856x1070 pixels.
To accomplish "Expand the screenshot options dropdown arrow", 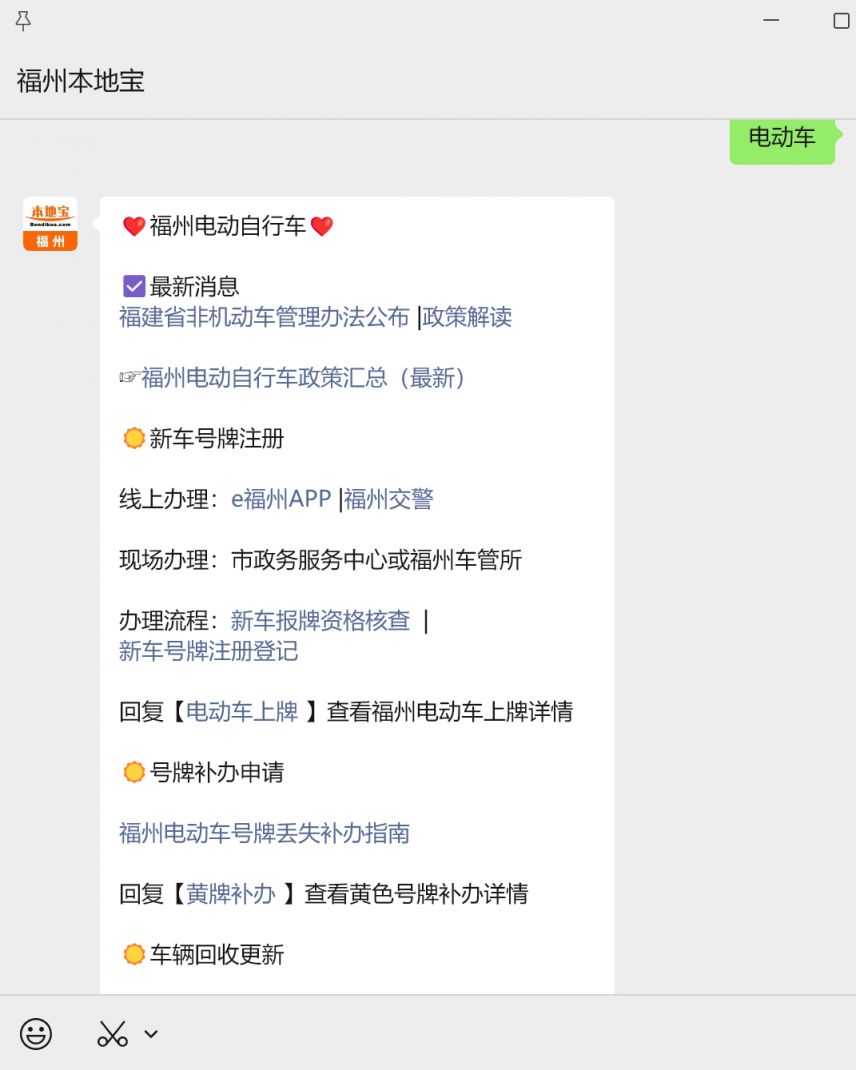I will tap(151, 1034).
